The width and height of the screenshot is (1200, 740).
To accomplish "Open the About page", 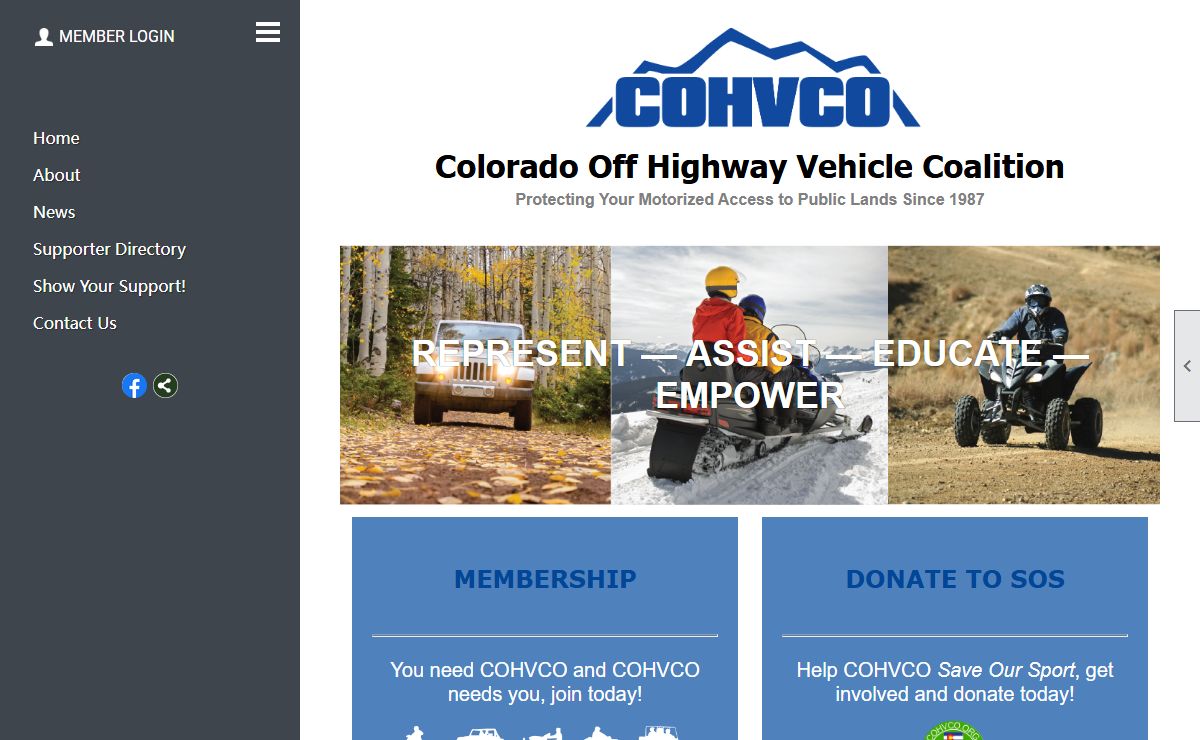I will pyautogui.click(x=56, y=175).
